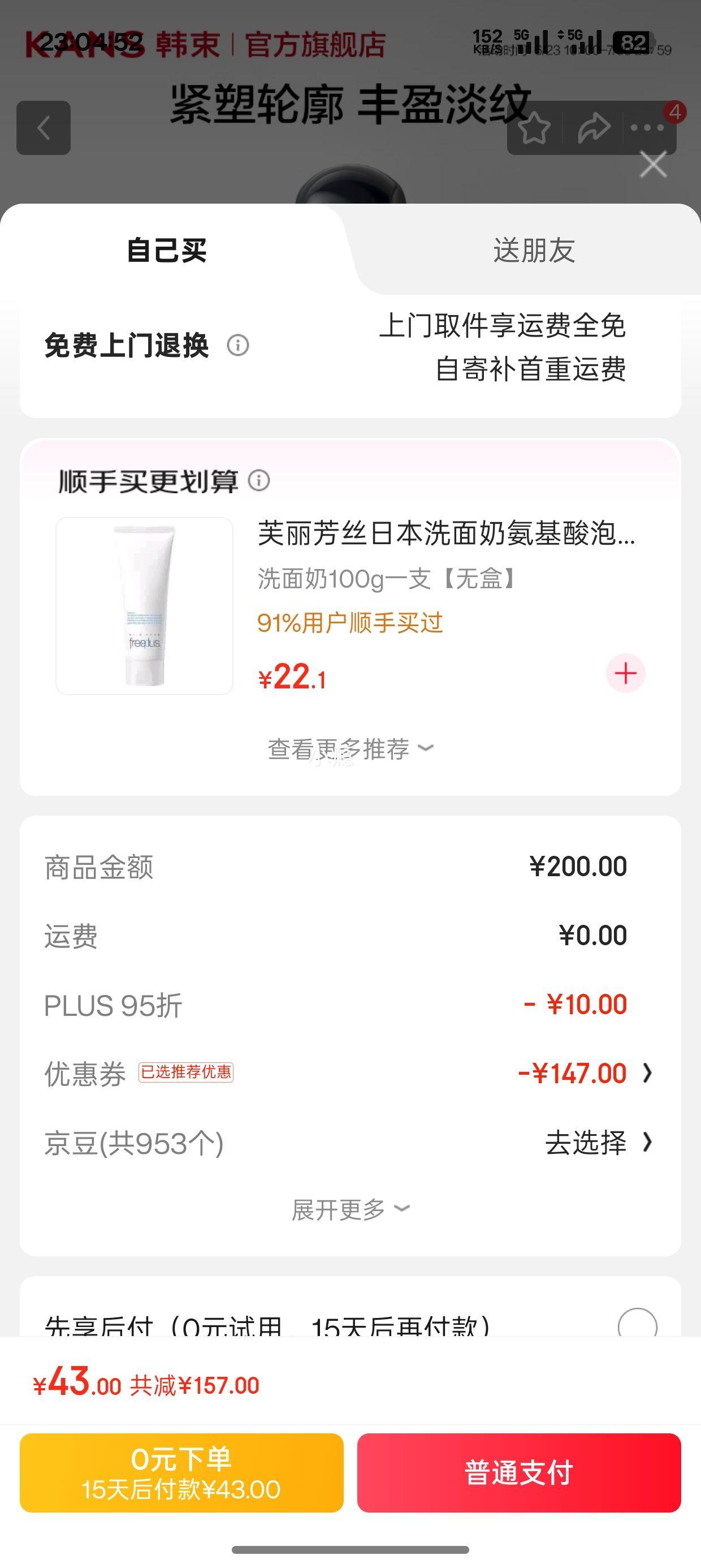Share the product using the share icon
Image resolution: width=701 pixels, height=1568 pixels.
593,127
